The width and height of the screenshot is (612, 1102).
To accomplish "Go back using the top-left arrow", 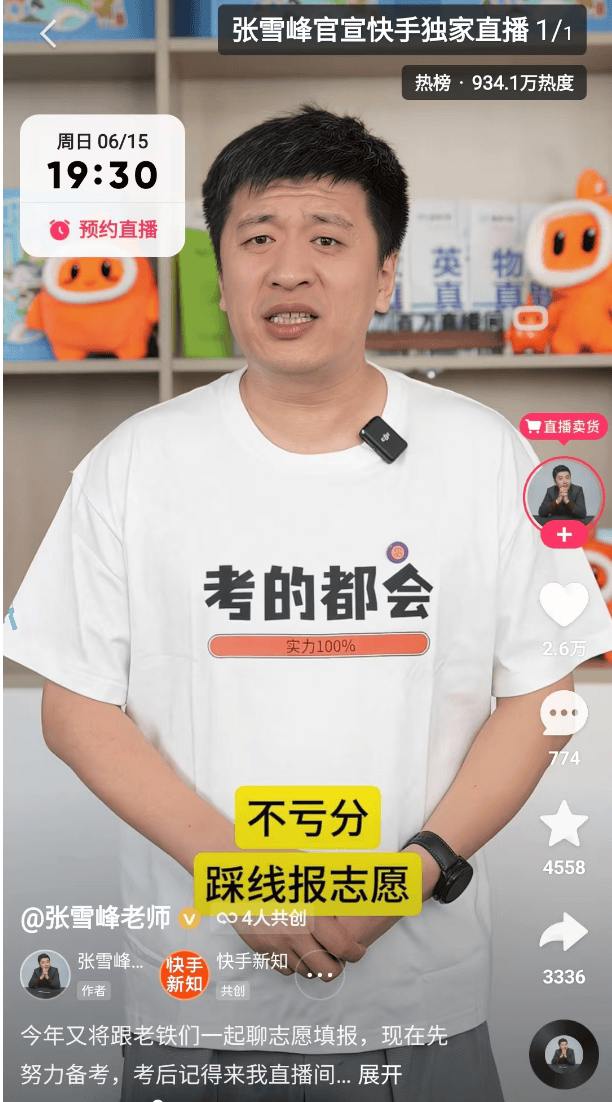I will 48,34.
